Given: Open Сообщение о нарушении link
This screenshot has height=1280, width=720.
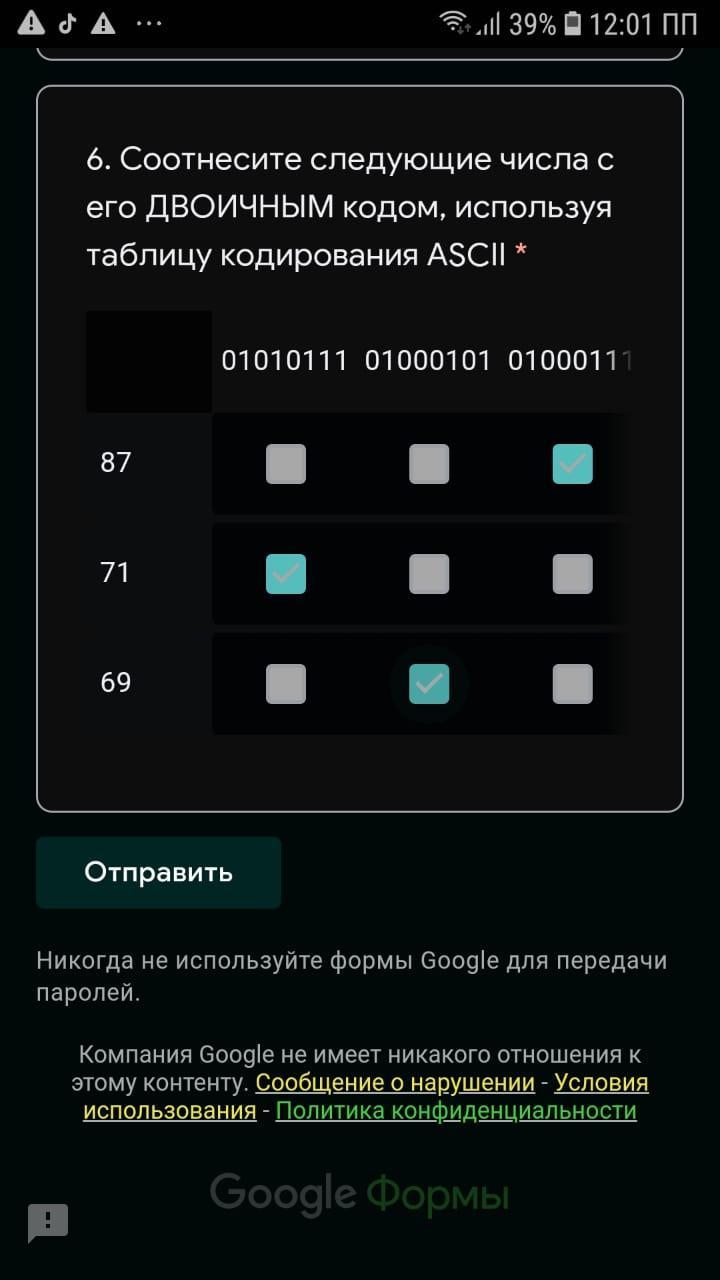Looking at the screenshot, I should click(x=395, y=1082).
